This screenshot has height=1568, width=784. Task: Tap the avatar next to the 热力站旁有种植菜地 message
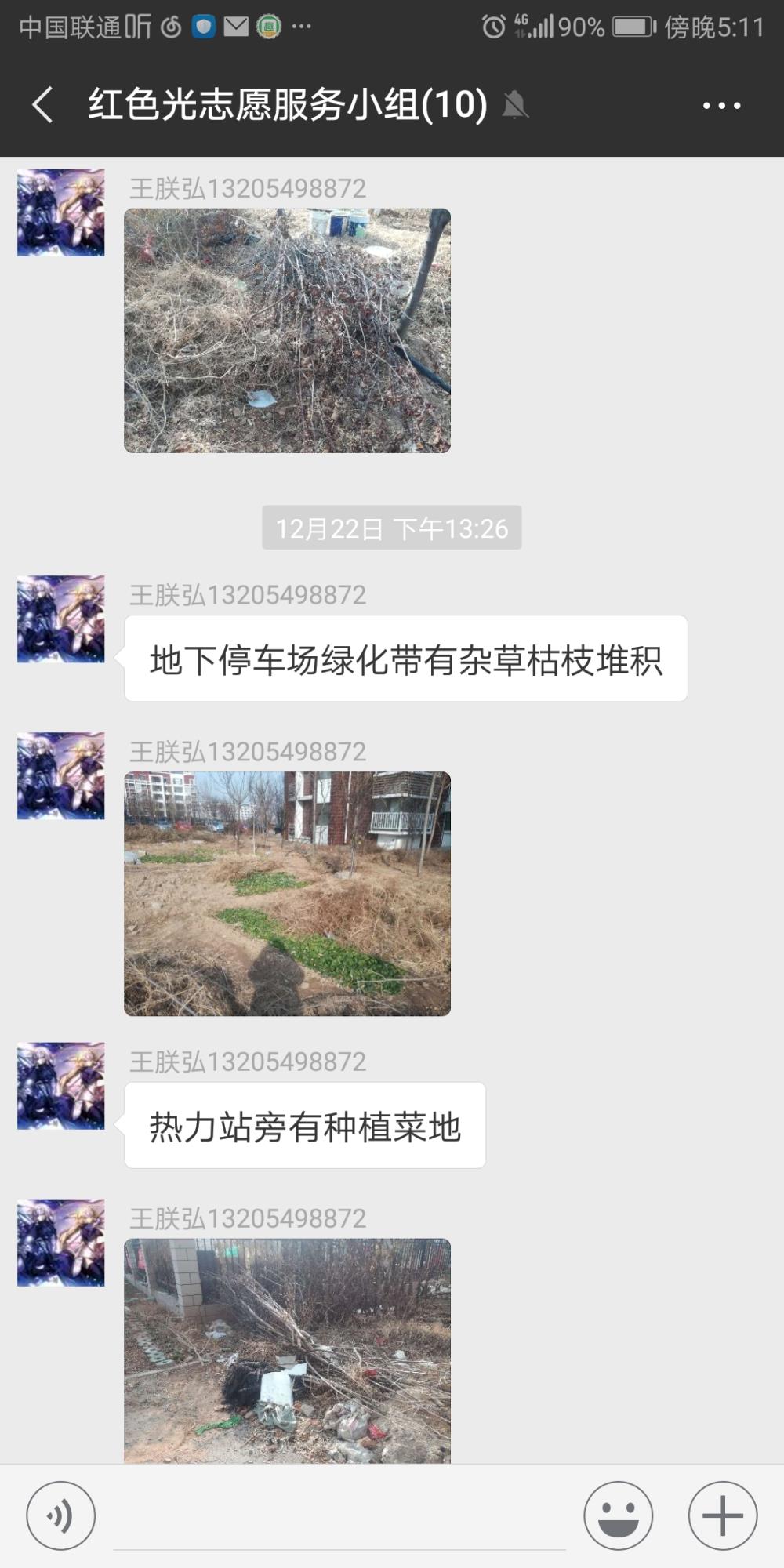(61, 1086)
